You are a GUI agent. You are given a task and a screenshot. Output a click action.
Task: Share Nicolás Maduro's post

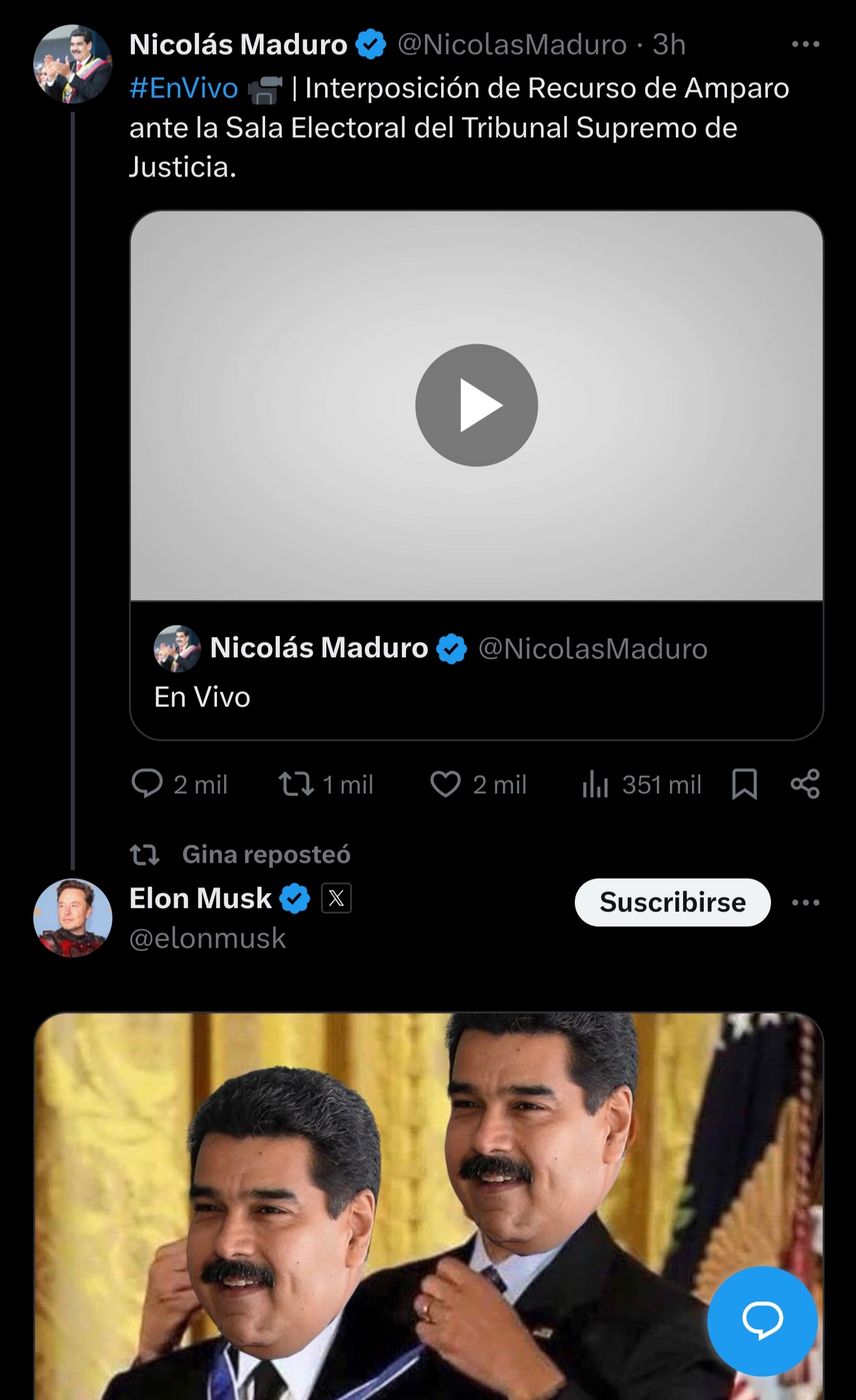coord(805,784)
